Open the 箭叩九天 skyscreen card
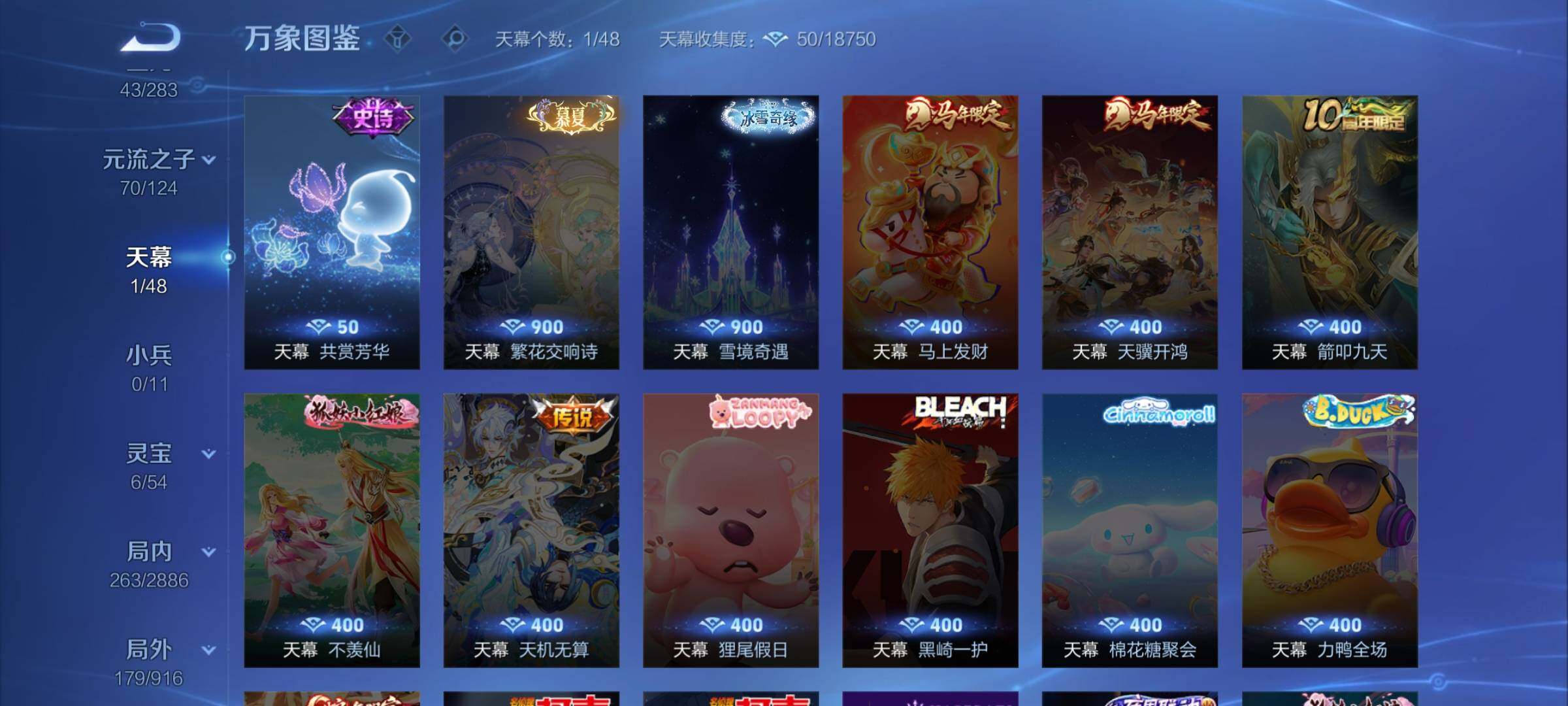1568x706 pixels. [x=1330, y=232]
